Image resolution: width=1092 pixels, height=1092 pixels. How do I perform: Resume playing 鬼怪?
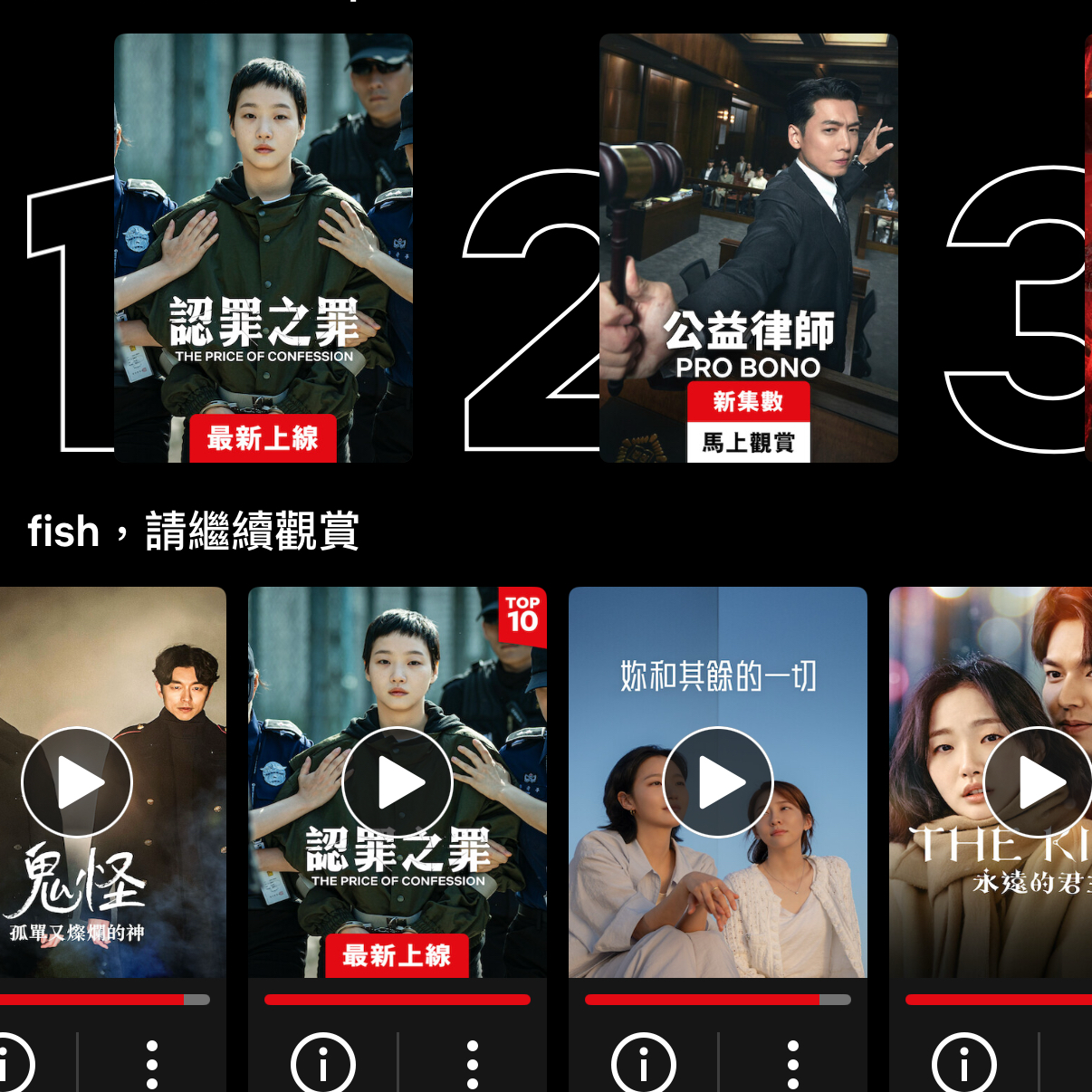tap(77, 782)
